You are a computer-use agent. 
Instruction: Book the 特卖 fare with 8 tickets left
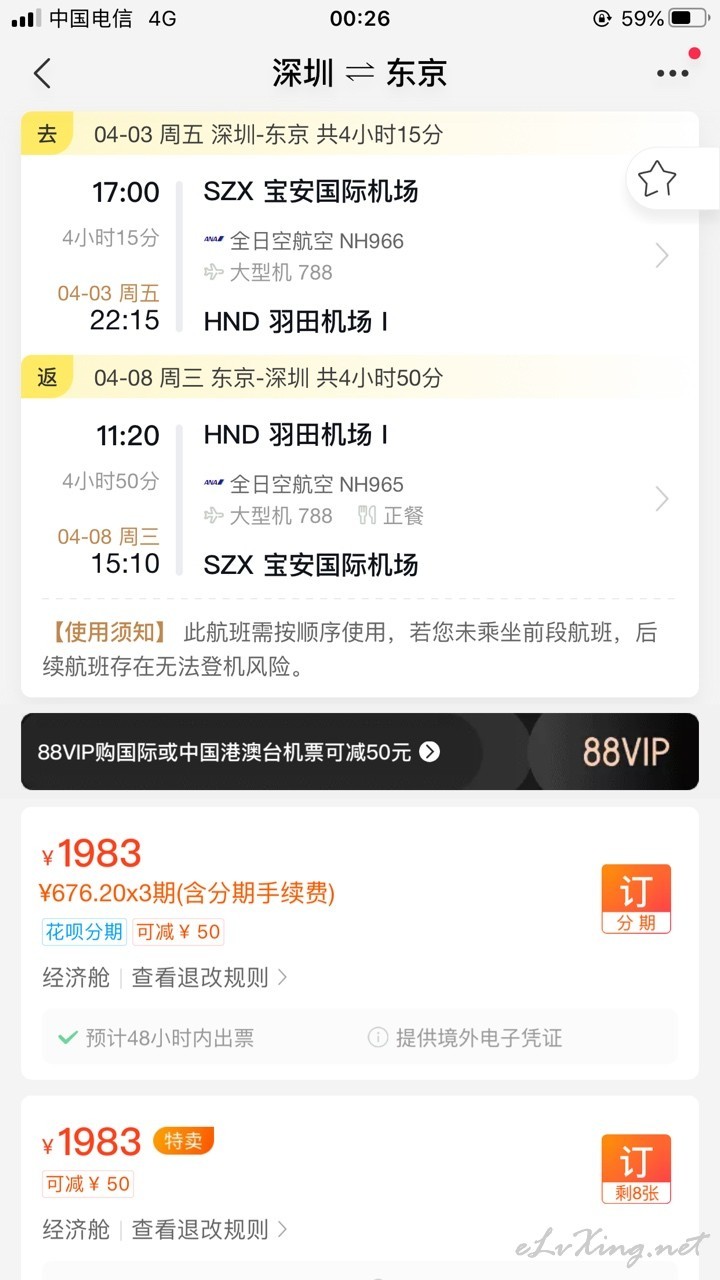[x=636, y=1169]
